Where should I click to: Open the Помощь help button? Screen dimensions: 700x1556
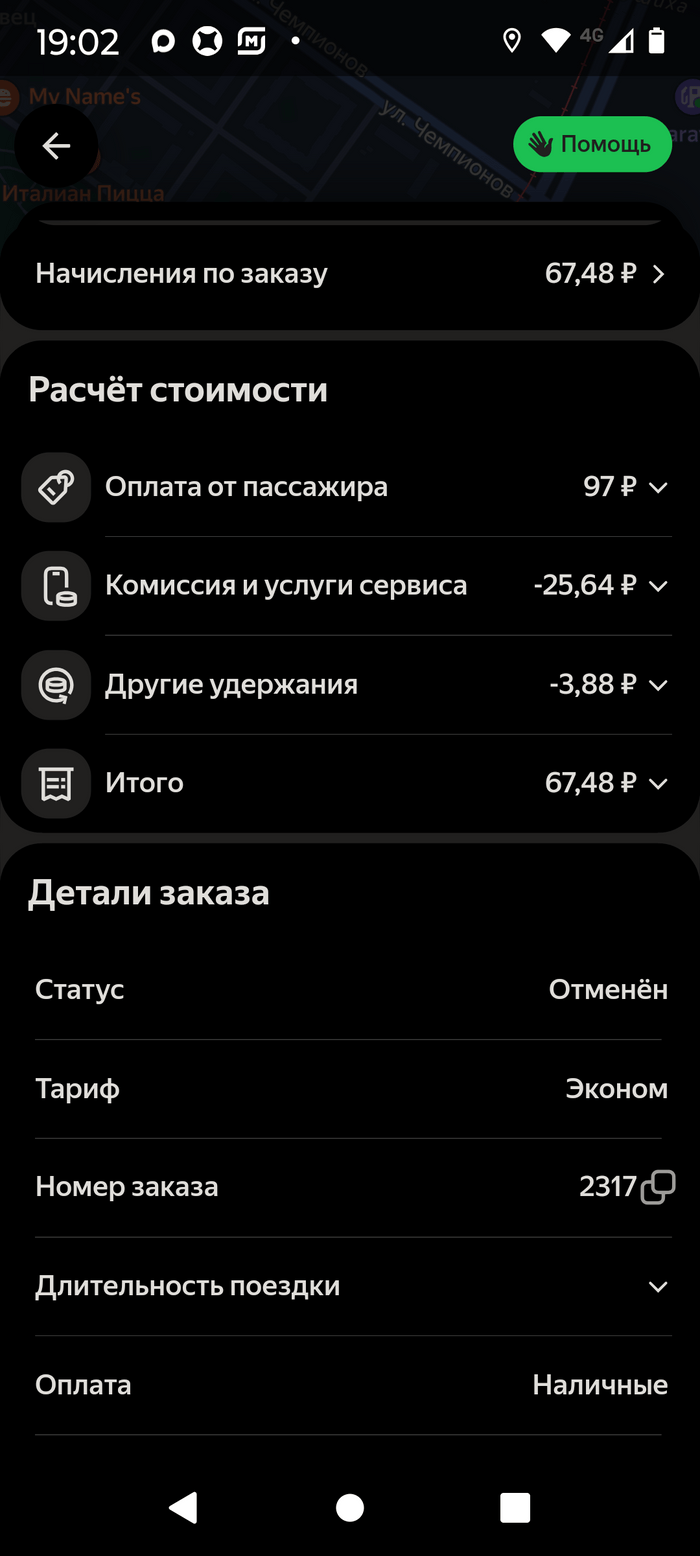[x=591, y=145]
